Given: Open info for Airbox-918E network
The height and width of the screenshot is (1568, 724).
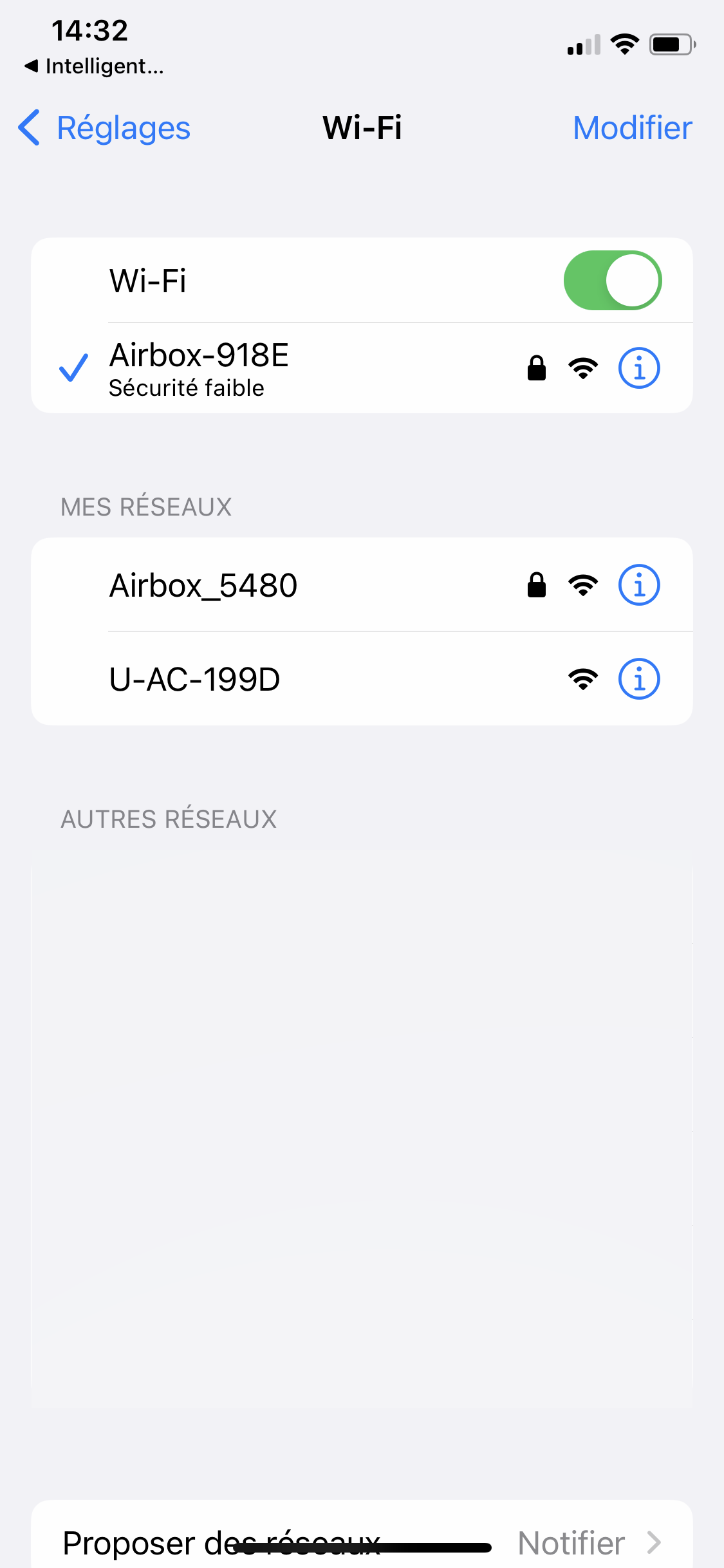Looking at the screenshot, I should 638,368.
